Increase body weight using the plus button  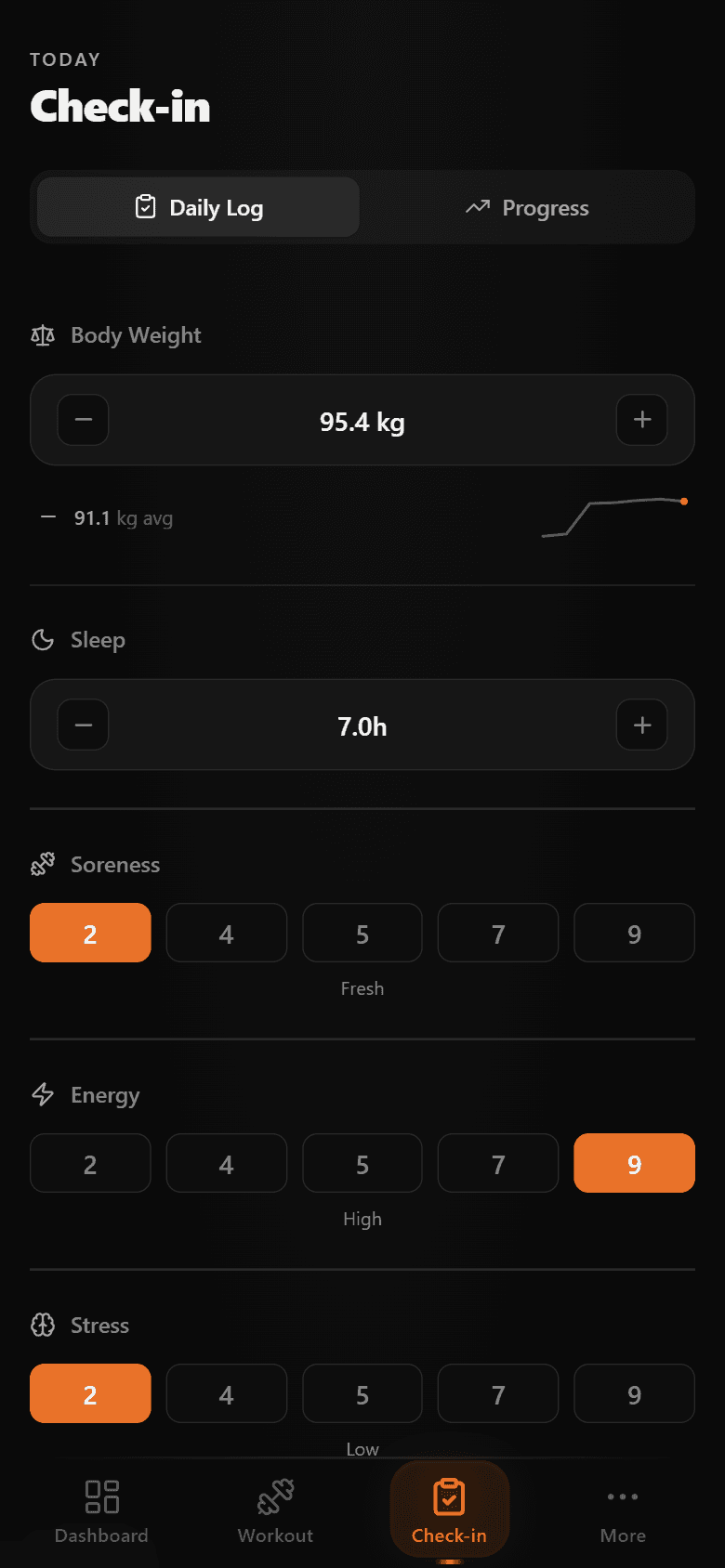pos(641,420)
